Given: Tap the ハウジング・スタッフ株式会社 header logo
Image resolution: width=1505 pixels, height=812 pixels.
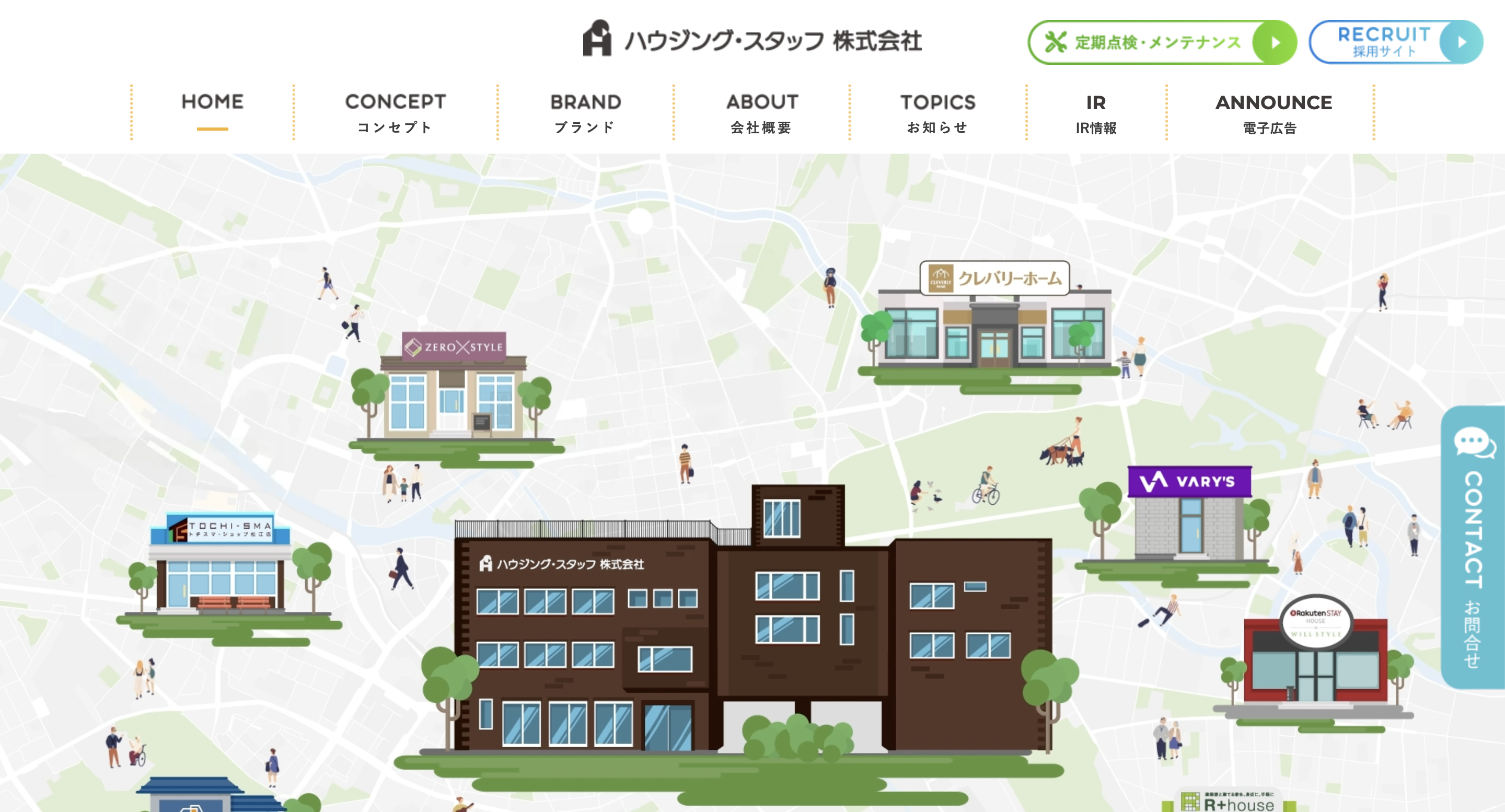Looking at the screenshot, I should [x=752, y=40].
